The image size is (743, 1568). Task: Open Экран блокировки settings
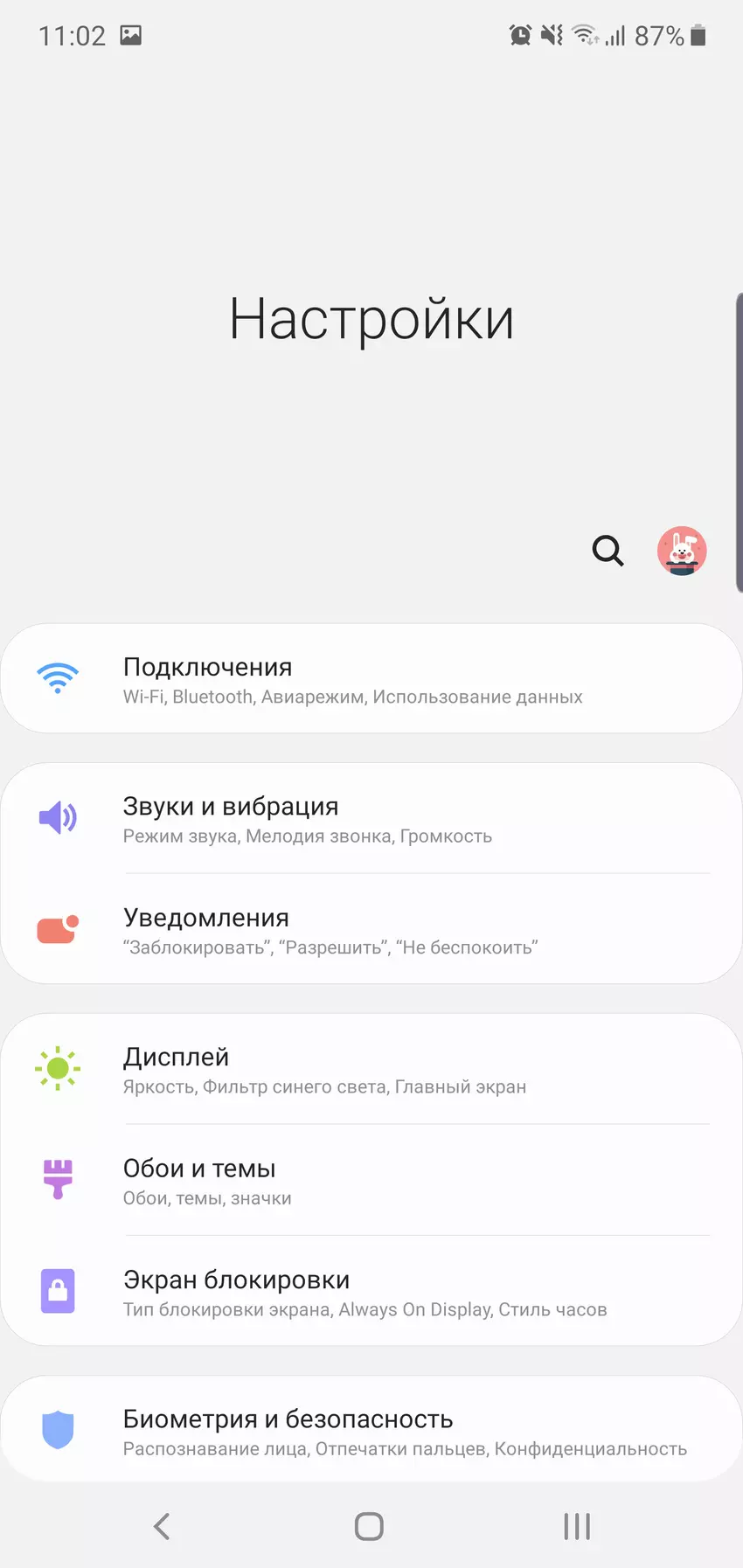[371, 1292]
